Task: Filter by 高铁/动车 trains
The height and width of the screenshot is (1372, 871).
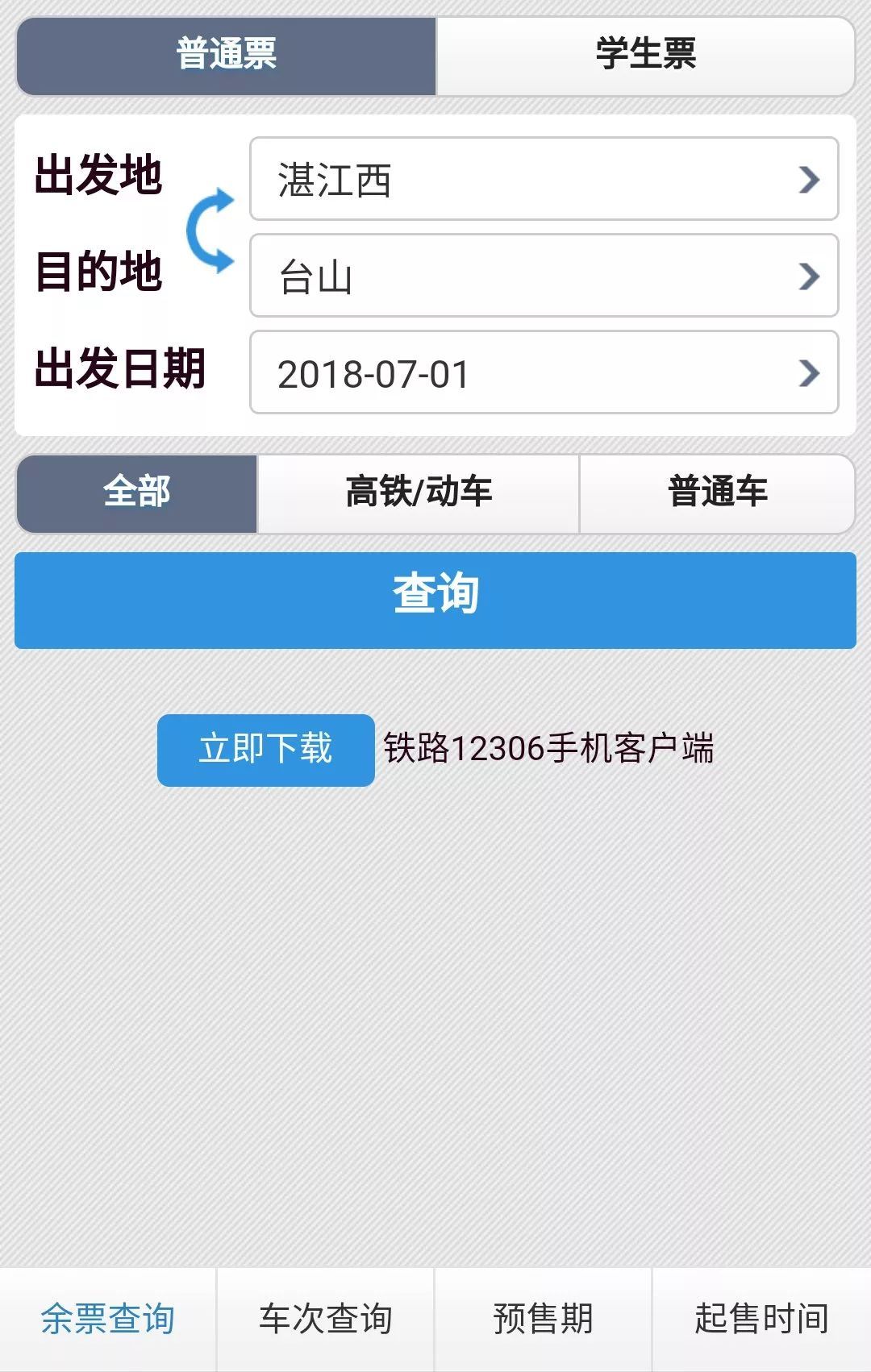Action: click(418, 493)
